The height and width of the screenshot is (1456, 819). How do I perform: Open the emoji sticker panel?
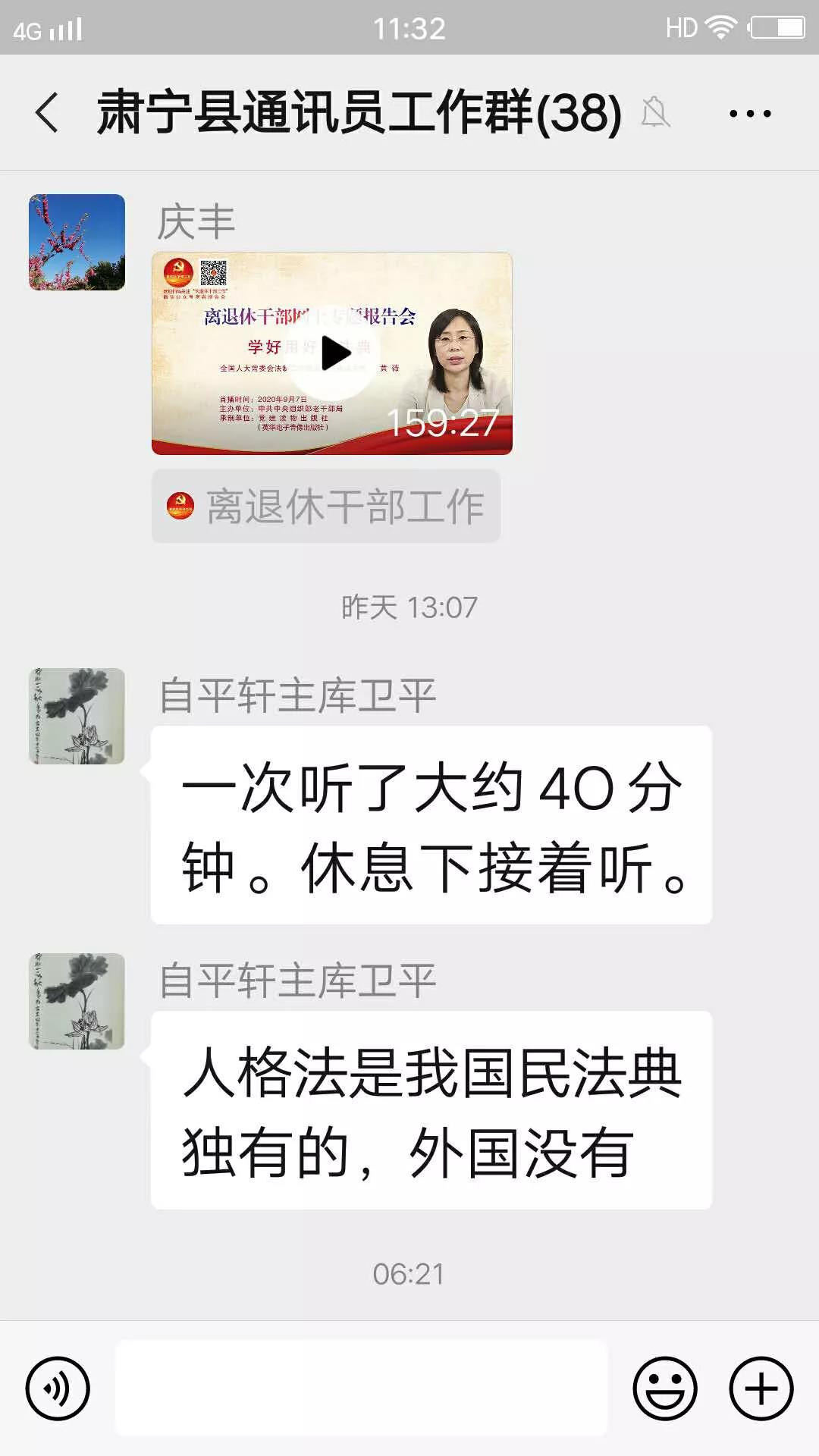point(664,1389)
